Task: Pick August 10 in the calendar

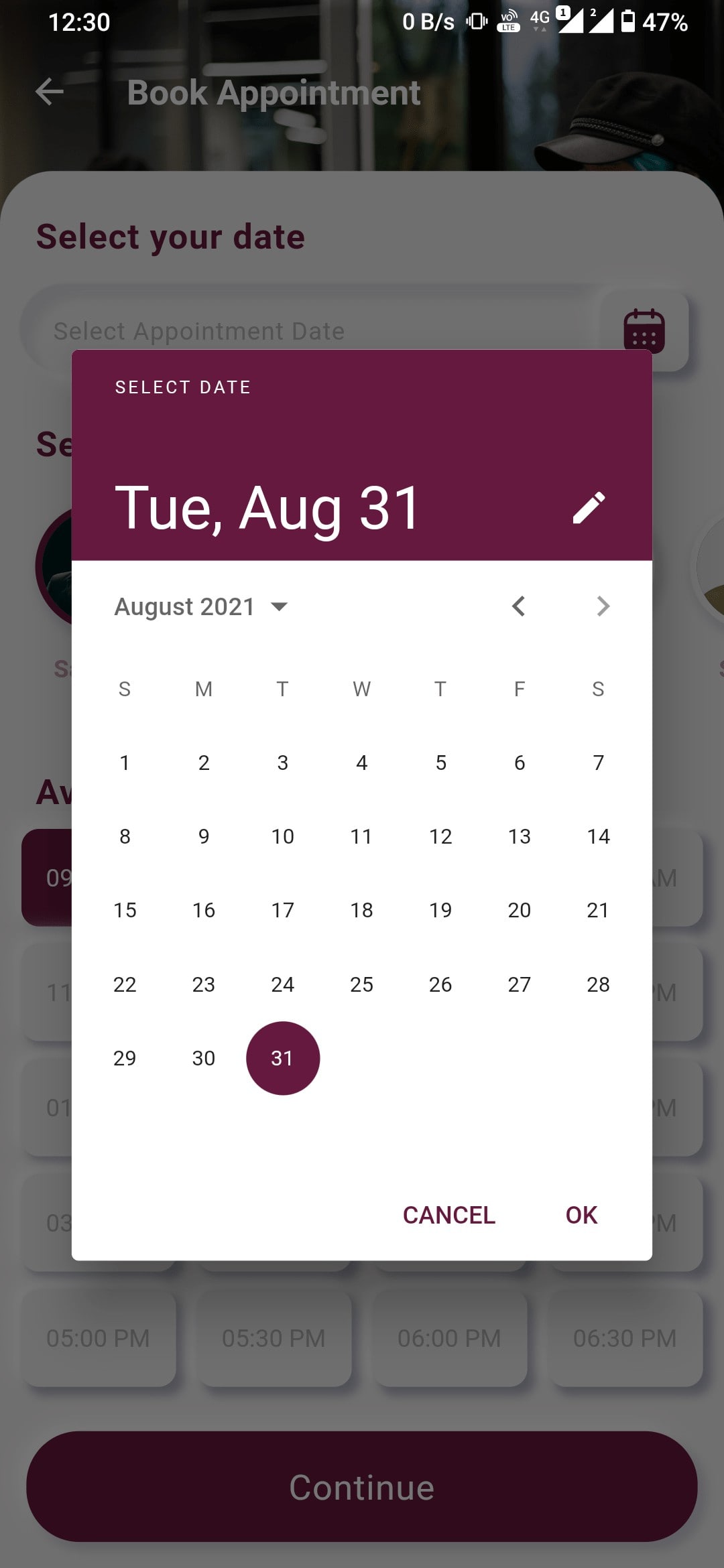Action: tap(282, 836)
